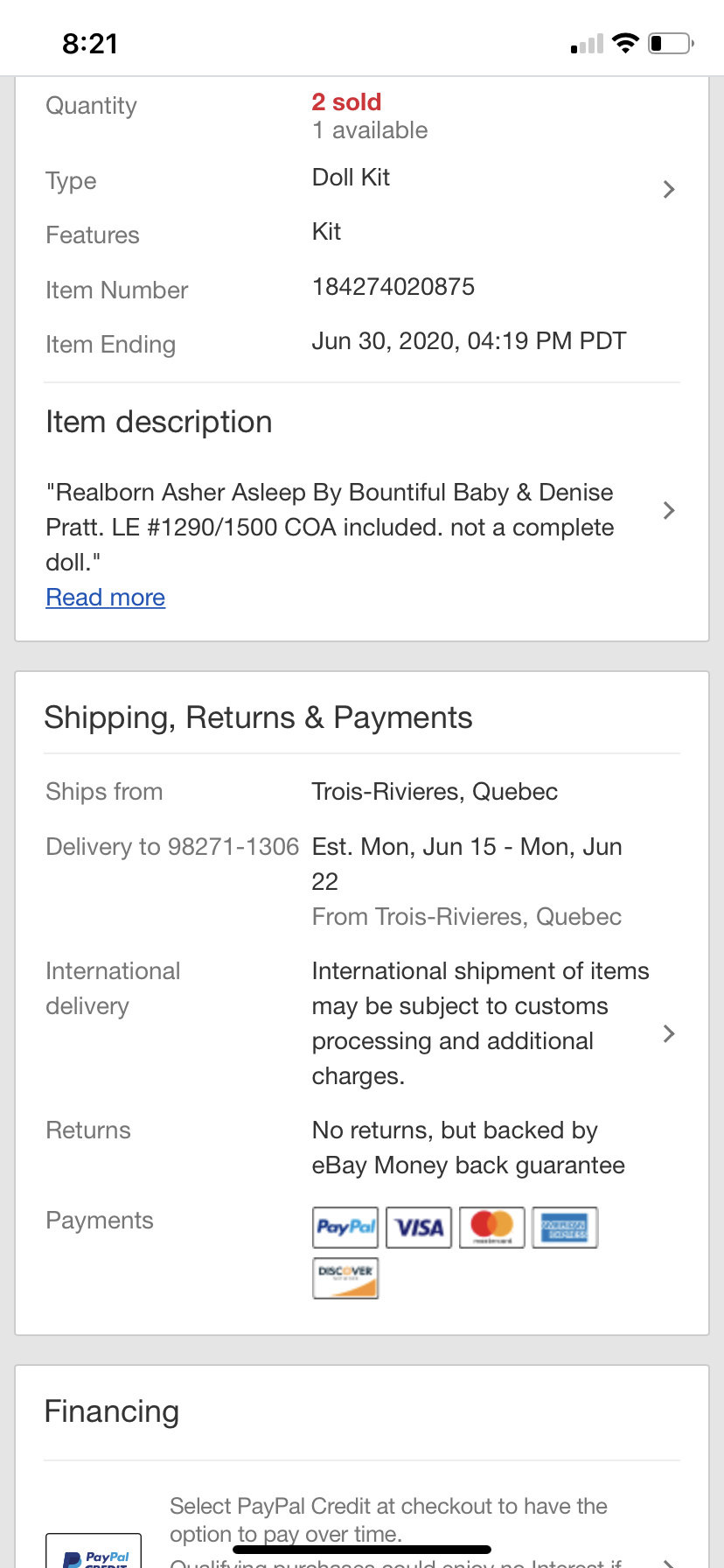This screenshot has height=1568, width=724.
Task: View International delivery details
Action: [x=669, y=1033]
